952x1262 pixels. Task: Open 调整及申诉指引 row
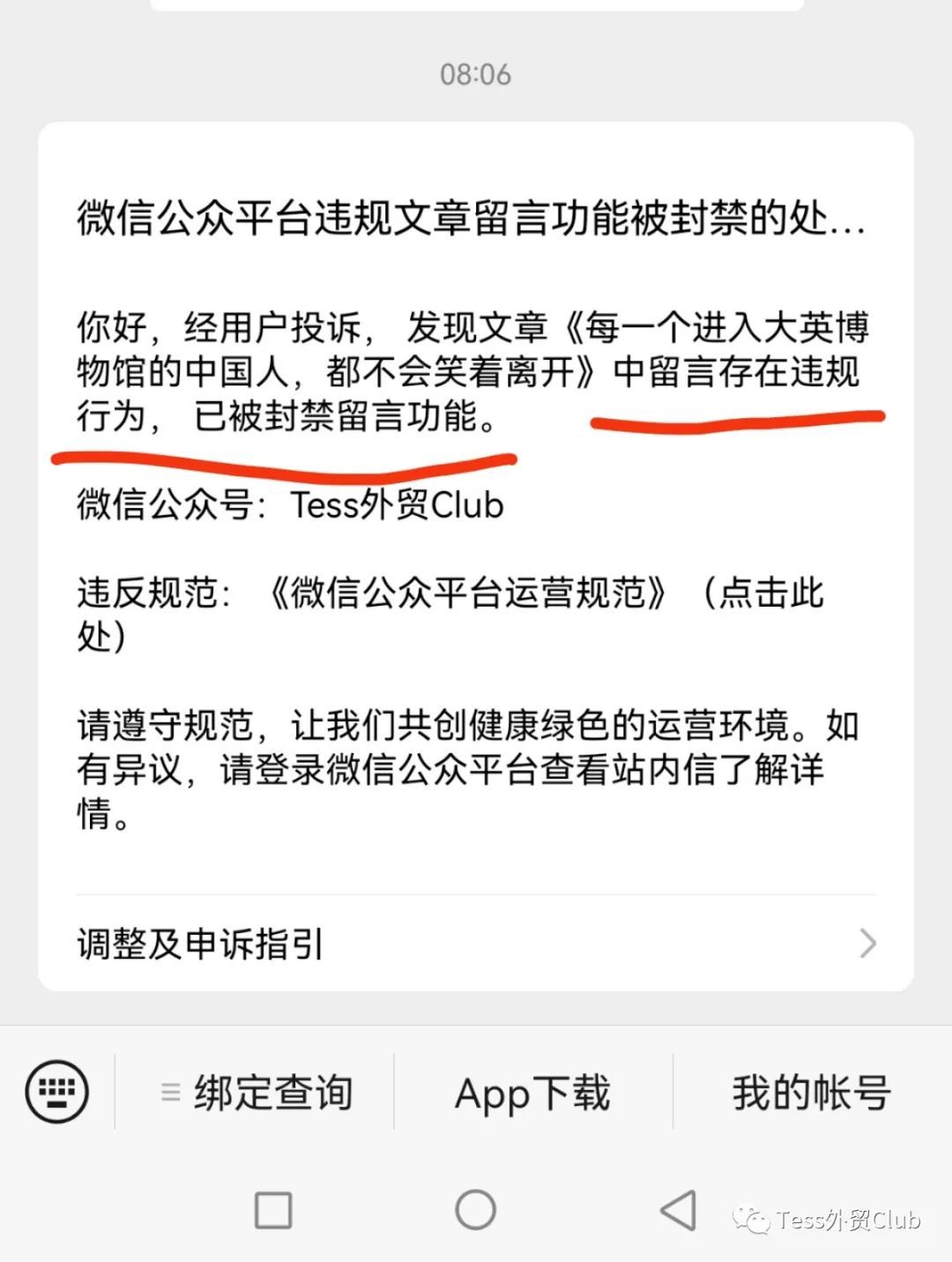pyautogui.click(x=475, y=944)
